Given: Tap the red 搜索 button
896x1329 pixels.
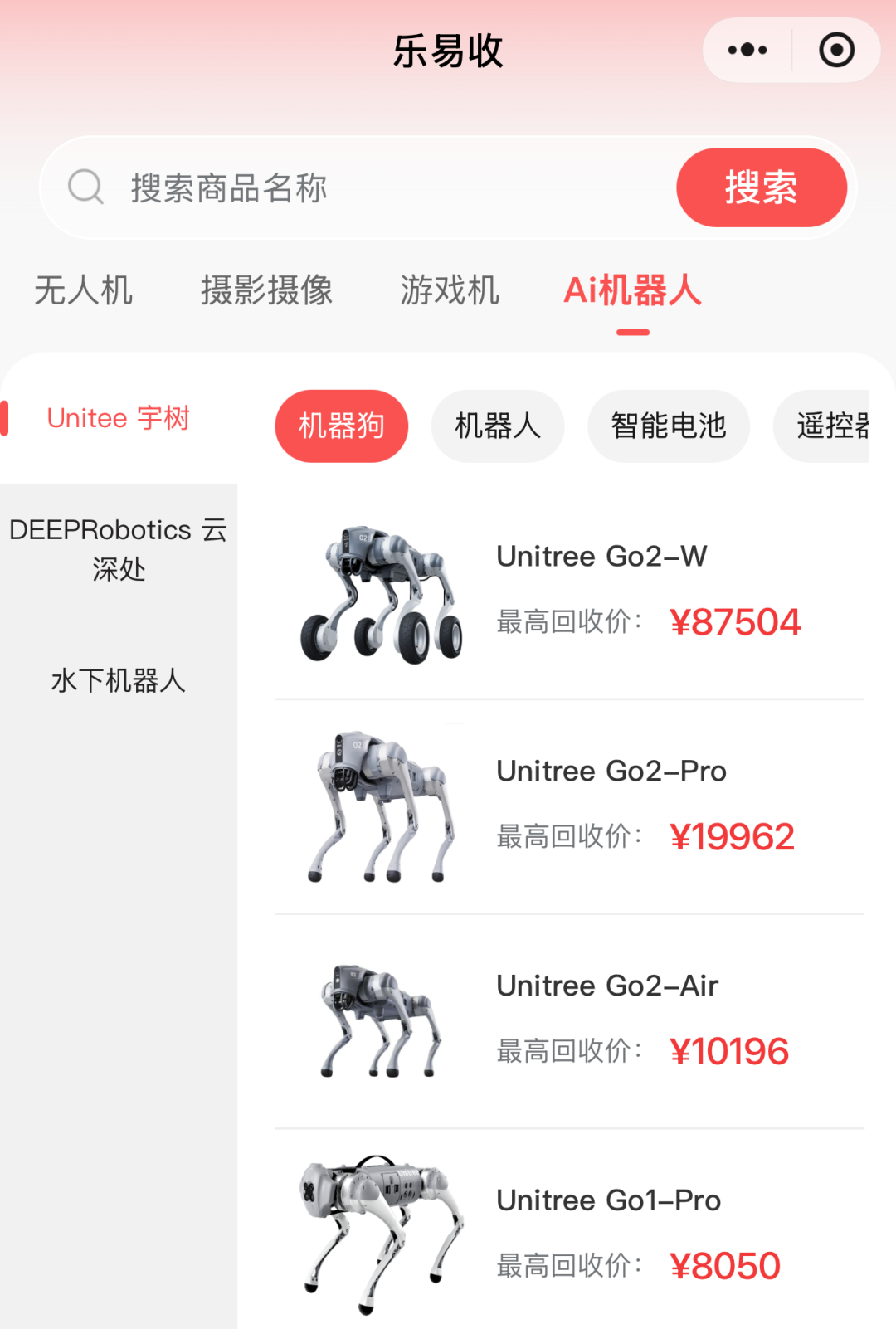Looking at the screenshot, I should pyautogui.click(x=762, y=187).
